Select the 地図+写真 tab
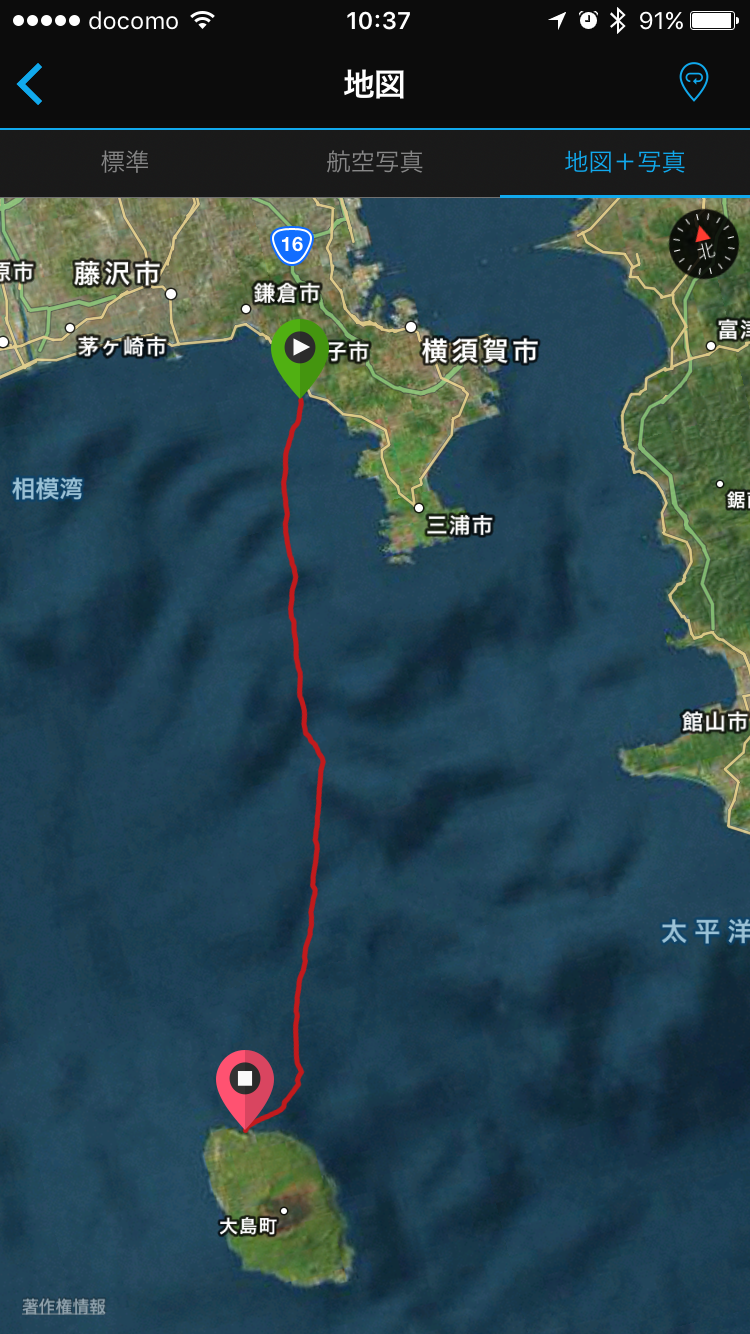The image size is (750, 1334). click(625, 162)
